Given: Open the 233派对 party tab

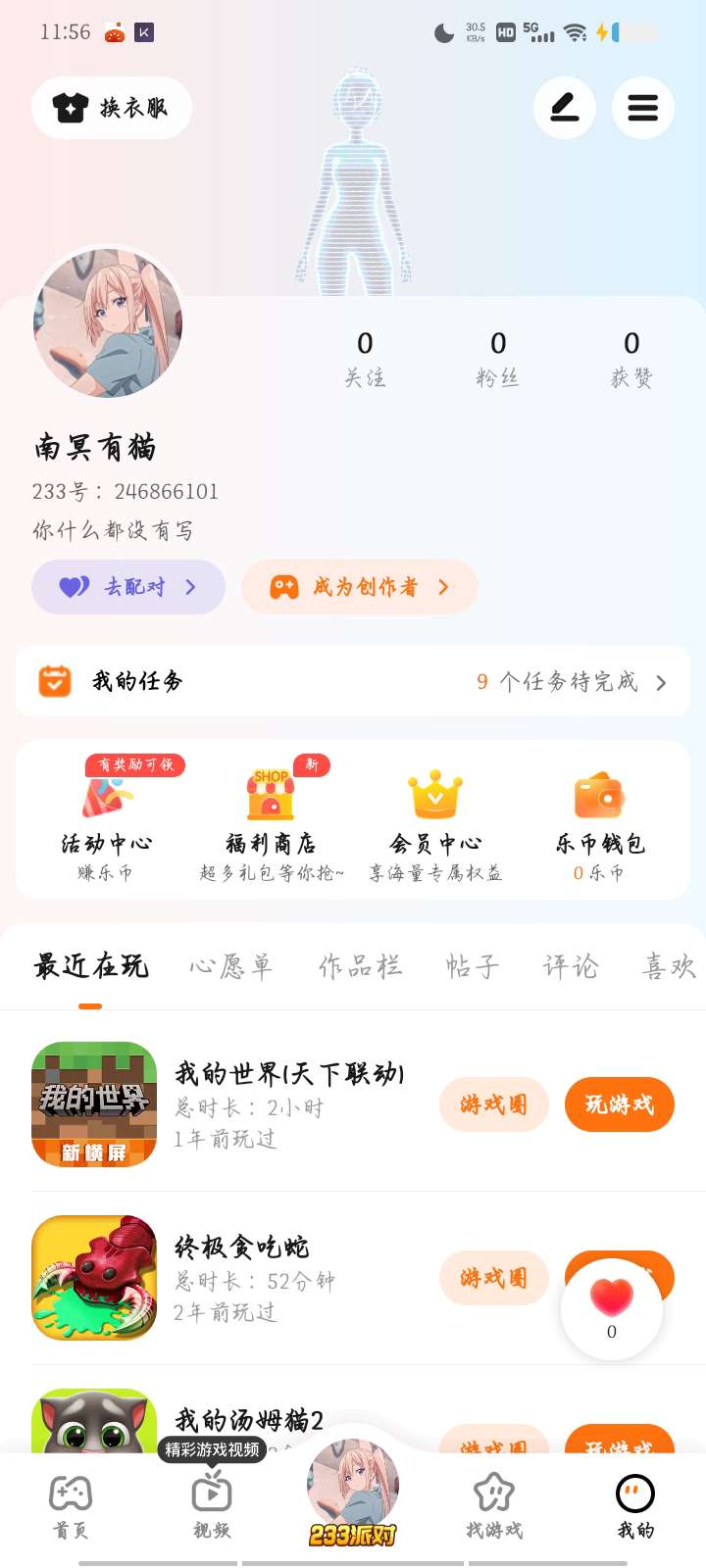Looking at the screenshot, I should [353, 1494].
